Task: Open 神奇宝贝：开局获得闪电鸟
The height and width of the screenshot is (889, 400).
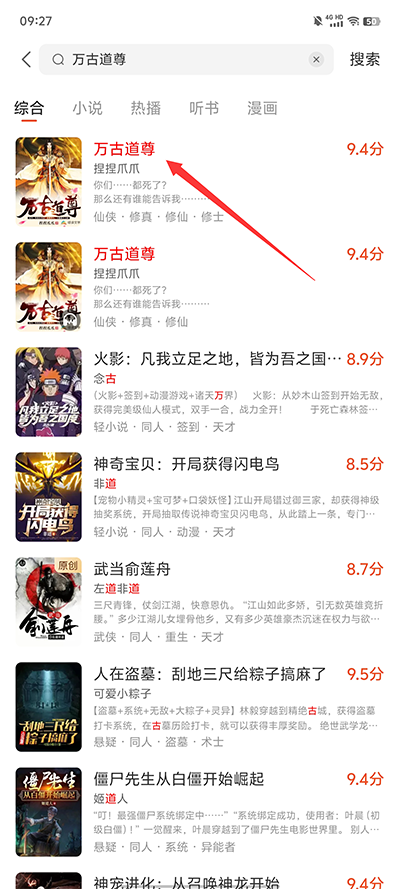Action: pyautogui.click(x=200, y=497)
